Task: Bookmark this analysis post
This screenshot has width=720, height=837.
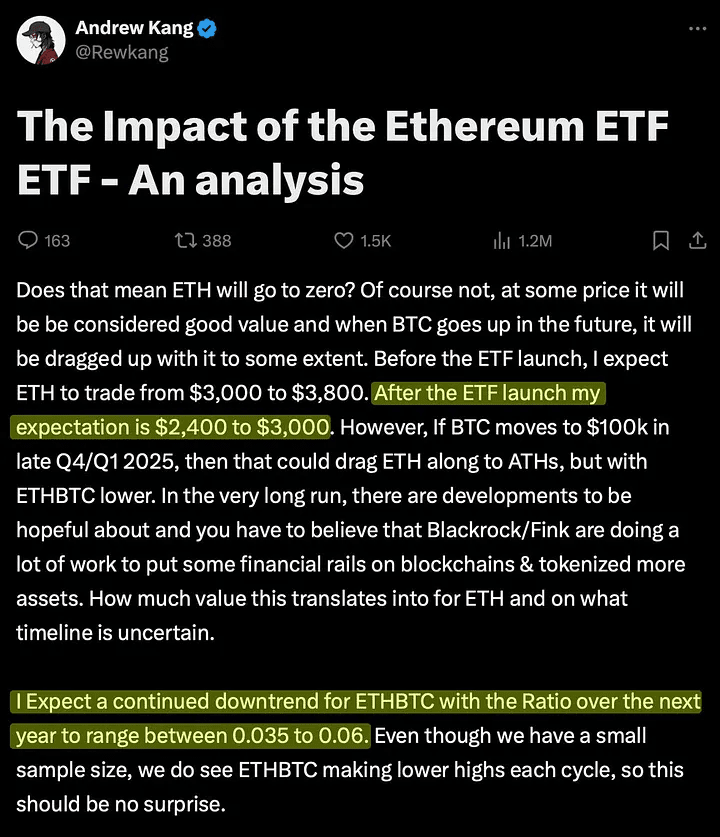Action: tap(661, 240)
